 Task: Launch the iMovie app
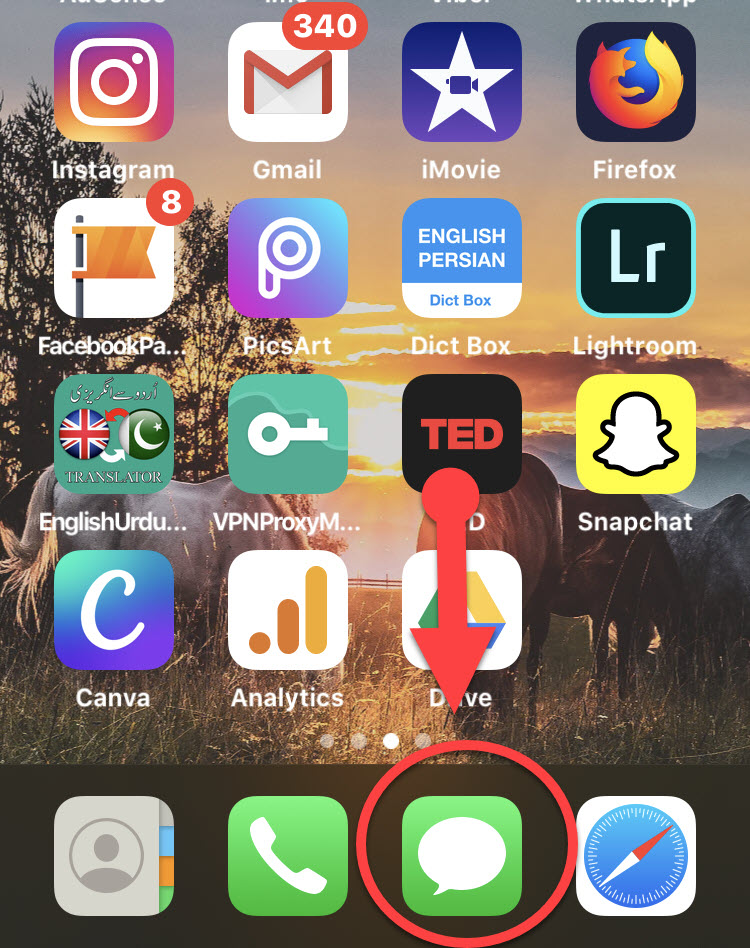(x=462, y=82)
